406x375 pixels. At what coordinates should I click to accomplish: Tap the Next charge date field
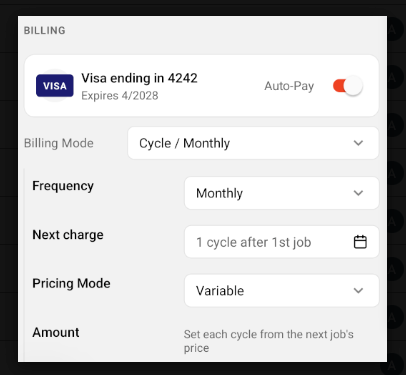click(282, 242)
